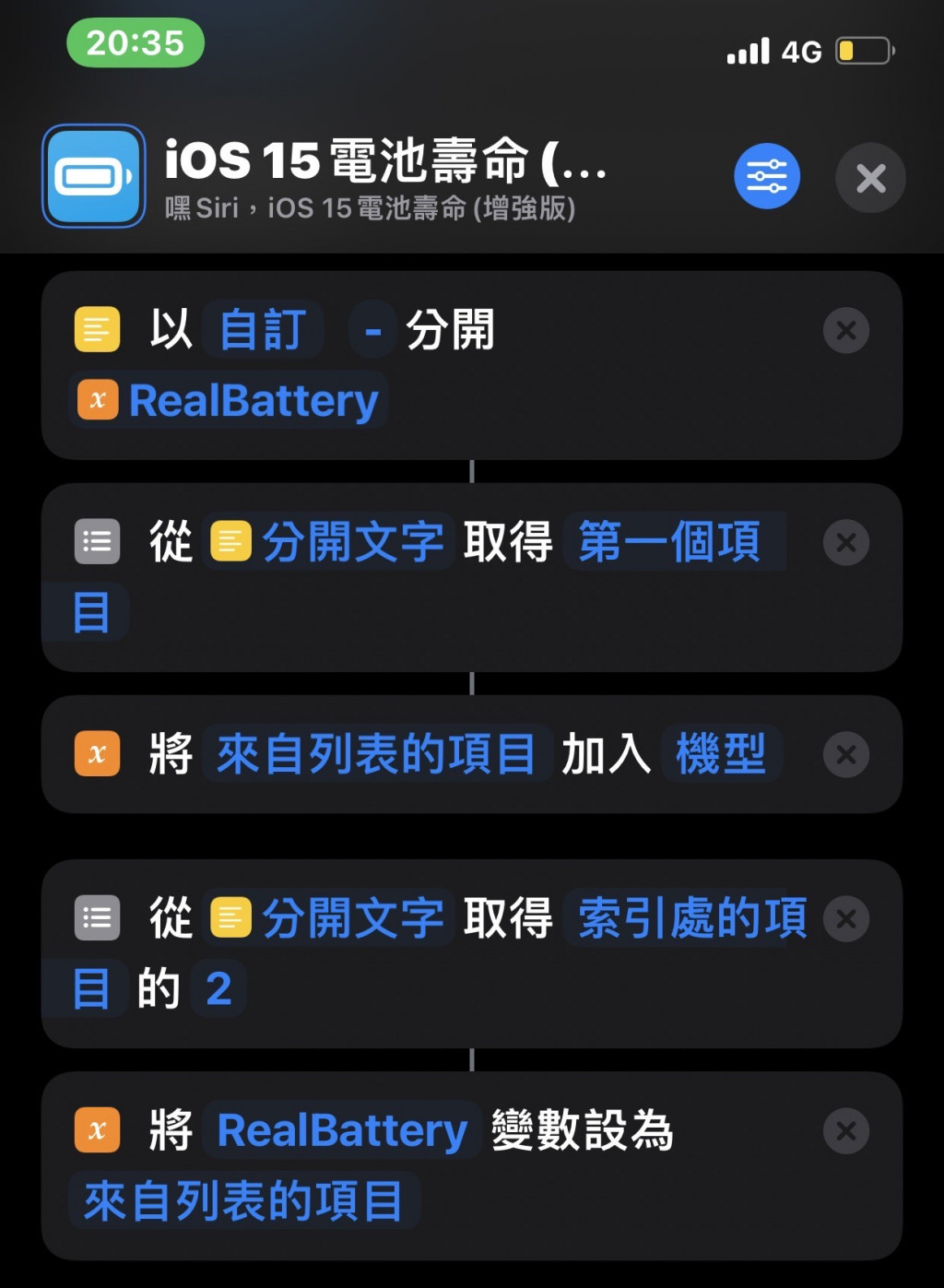Remove the set RealBattery variable action

(x=845, y=1130)
